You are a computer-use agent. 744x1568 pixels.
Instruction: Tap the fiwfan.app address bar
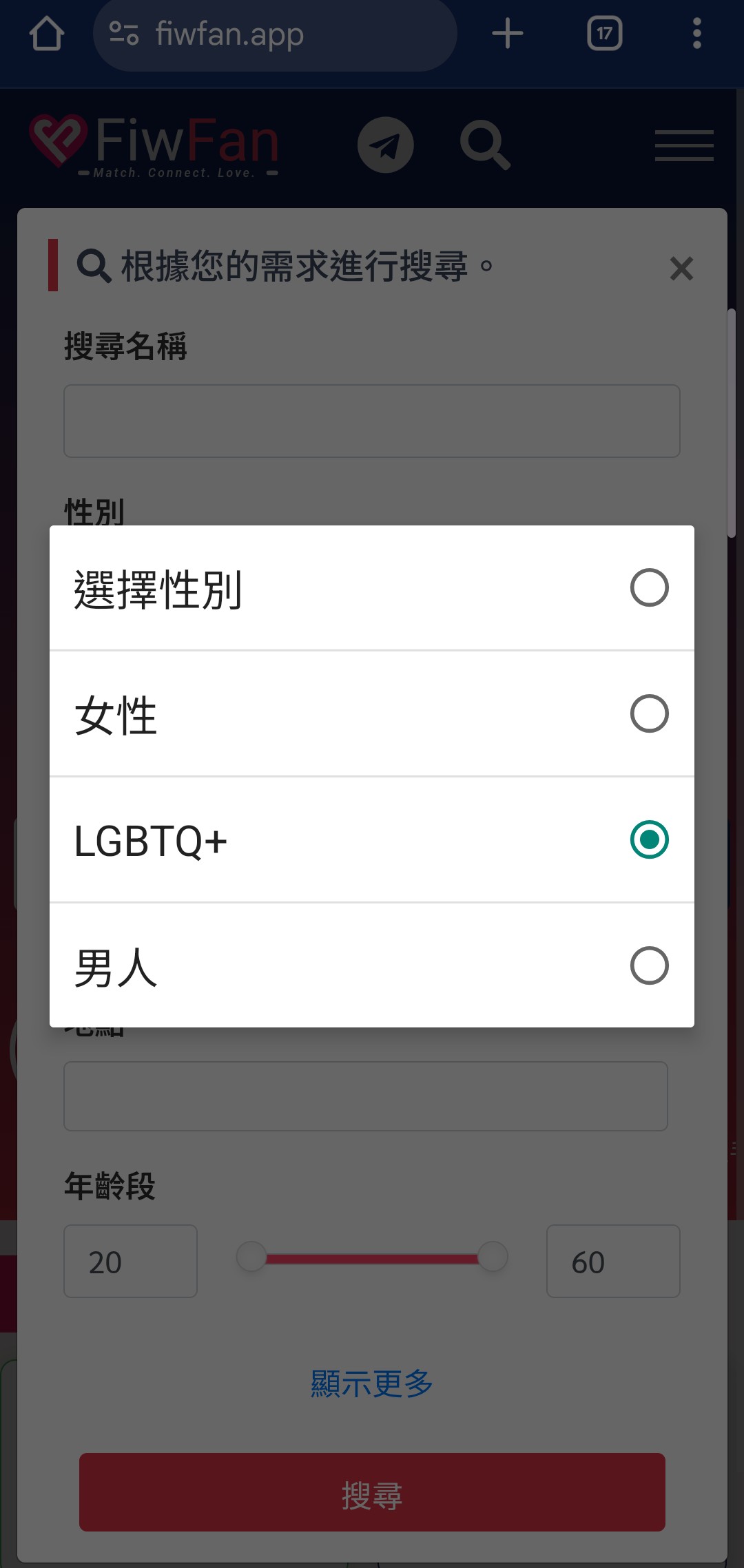pyautogui.click(x=275, y=34)
